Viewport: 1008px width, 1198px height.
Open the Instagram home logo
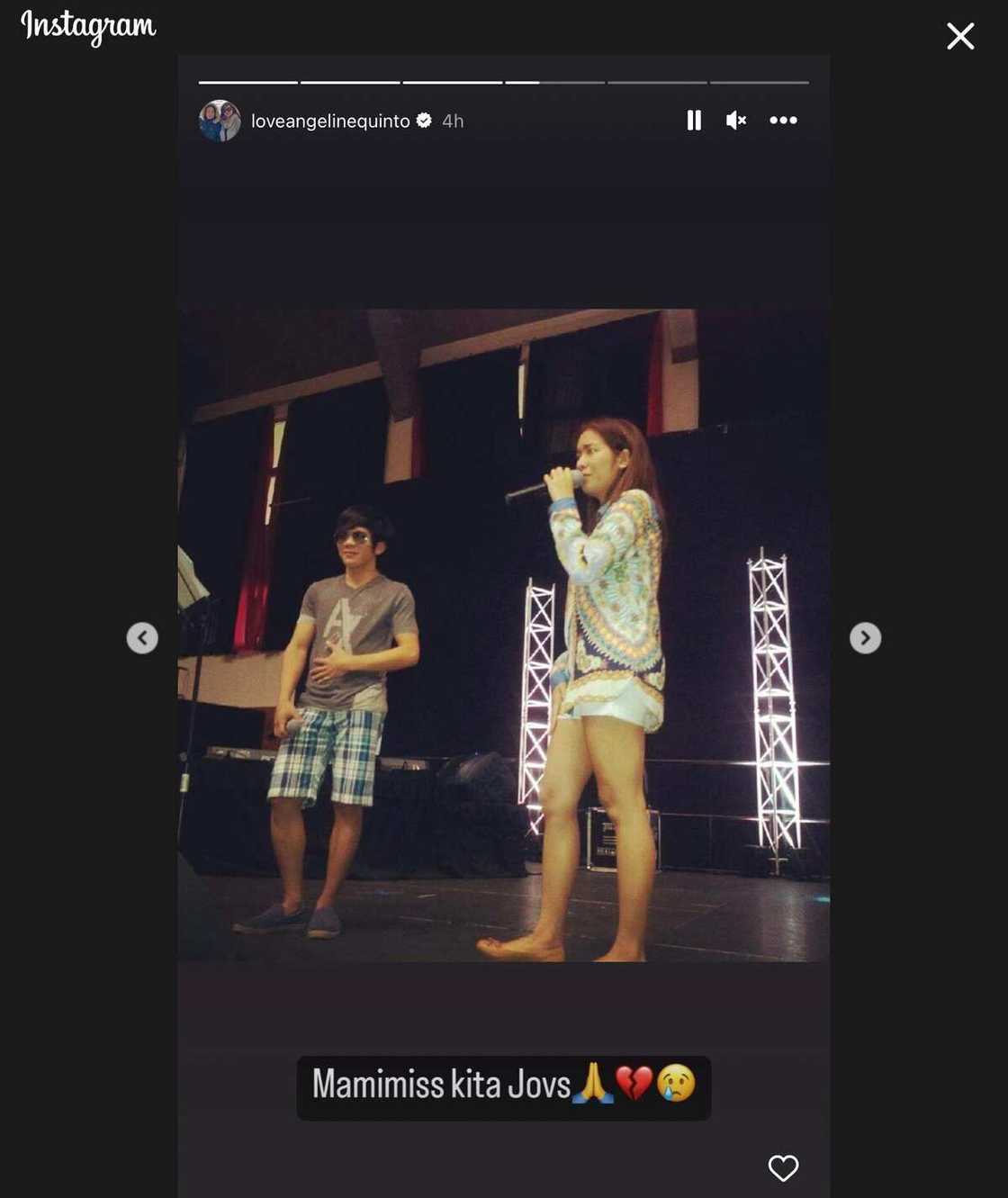(88, 27)
